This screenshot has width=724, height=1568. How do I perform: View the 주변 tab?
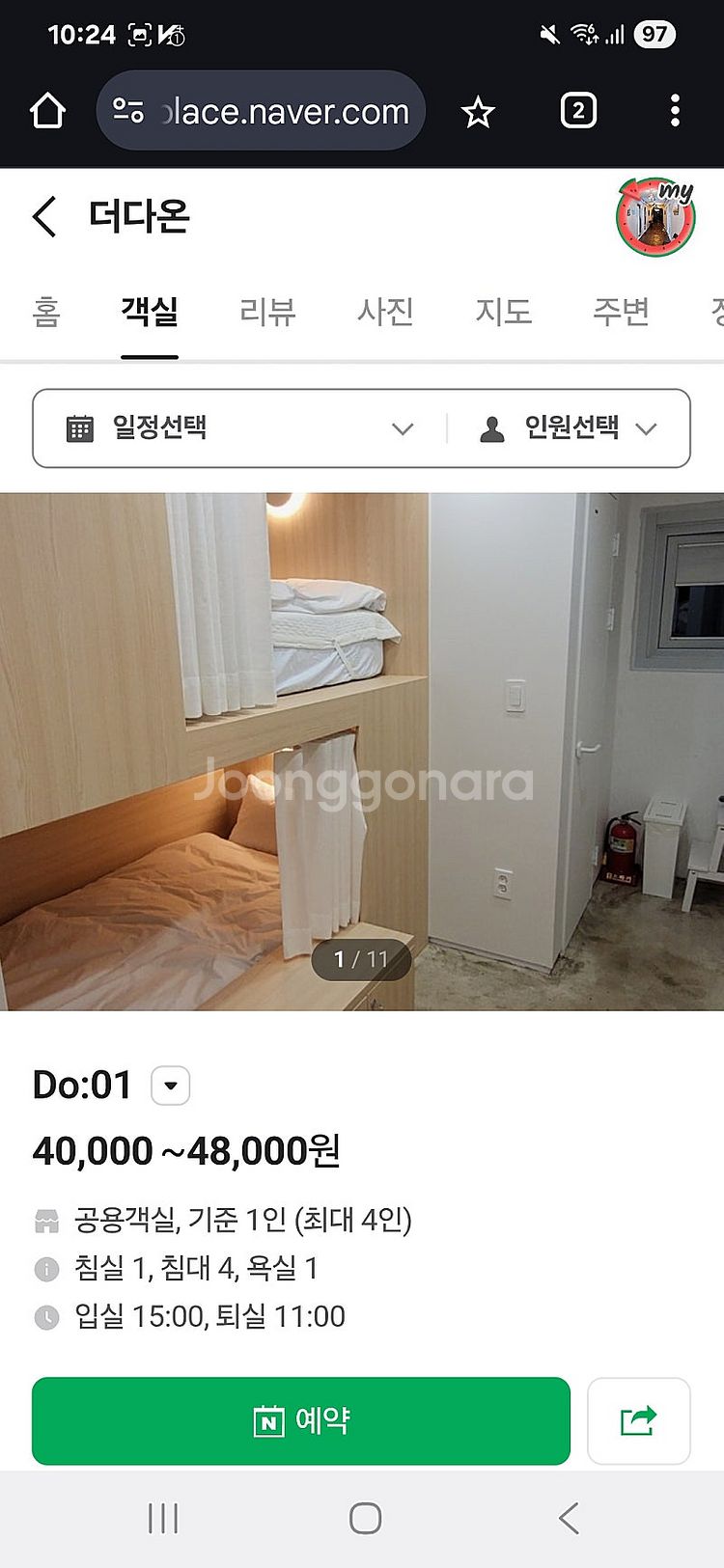(621, 312)
